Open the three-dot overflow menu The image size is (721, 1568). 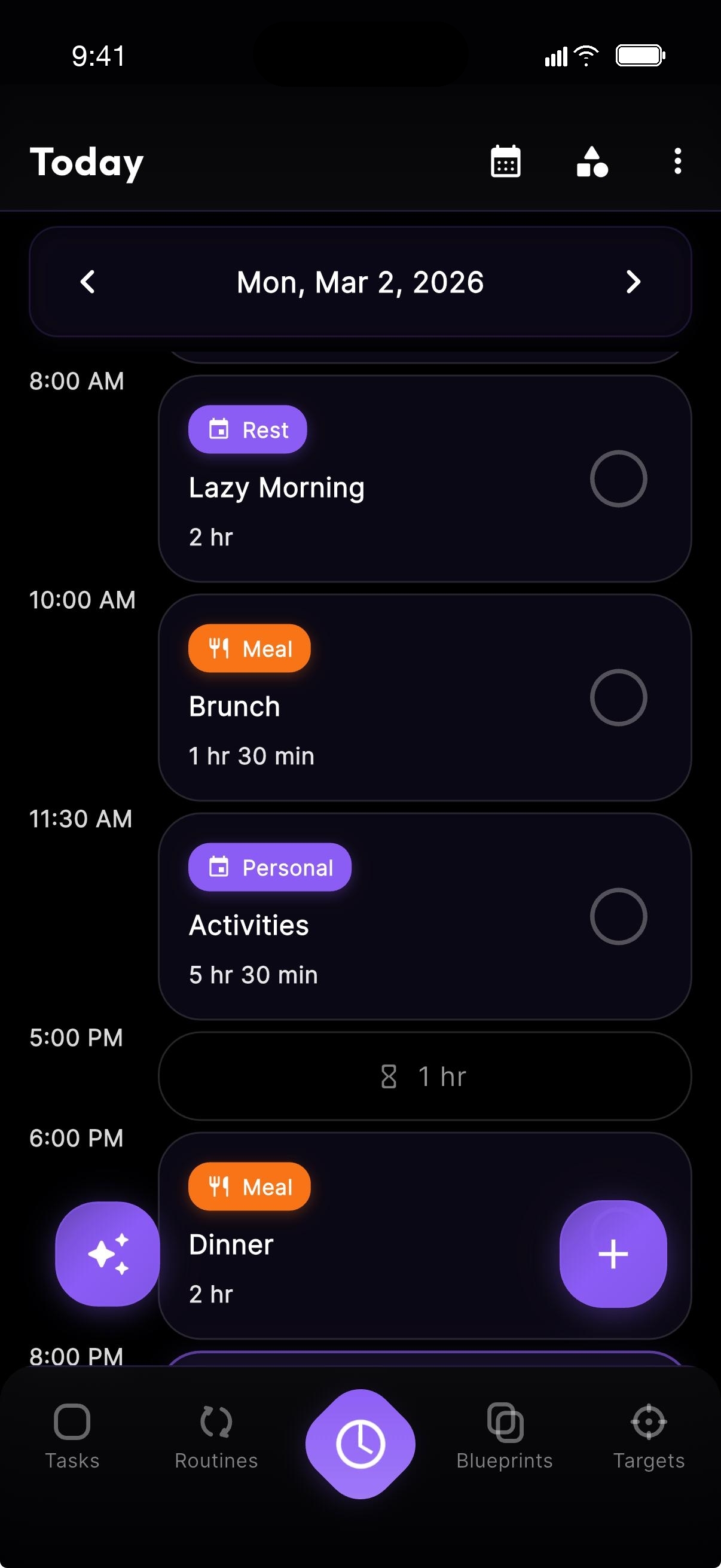point(677,161)
